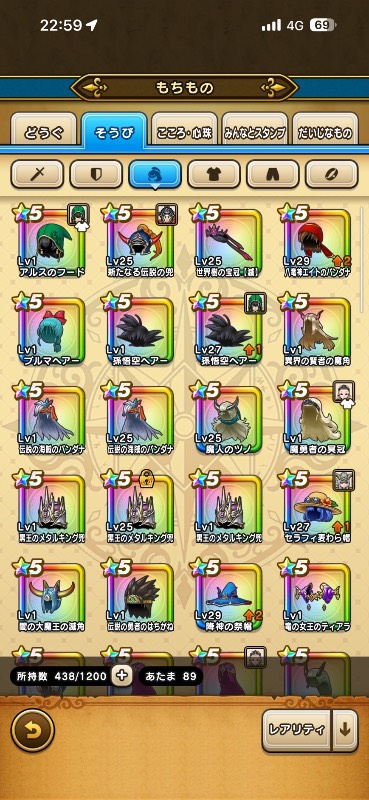Expand inventory capacity with plus button
The width and height of the screenshot is (369, 800).
(x=121, y=676)
